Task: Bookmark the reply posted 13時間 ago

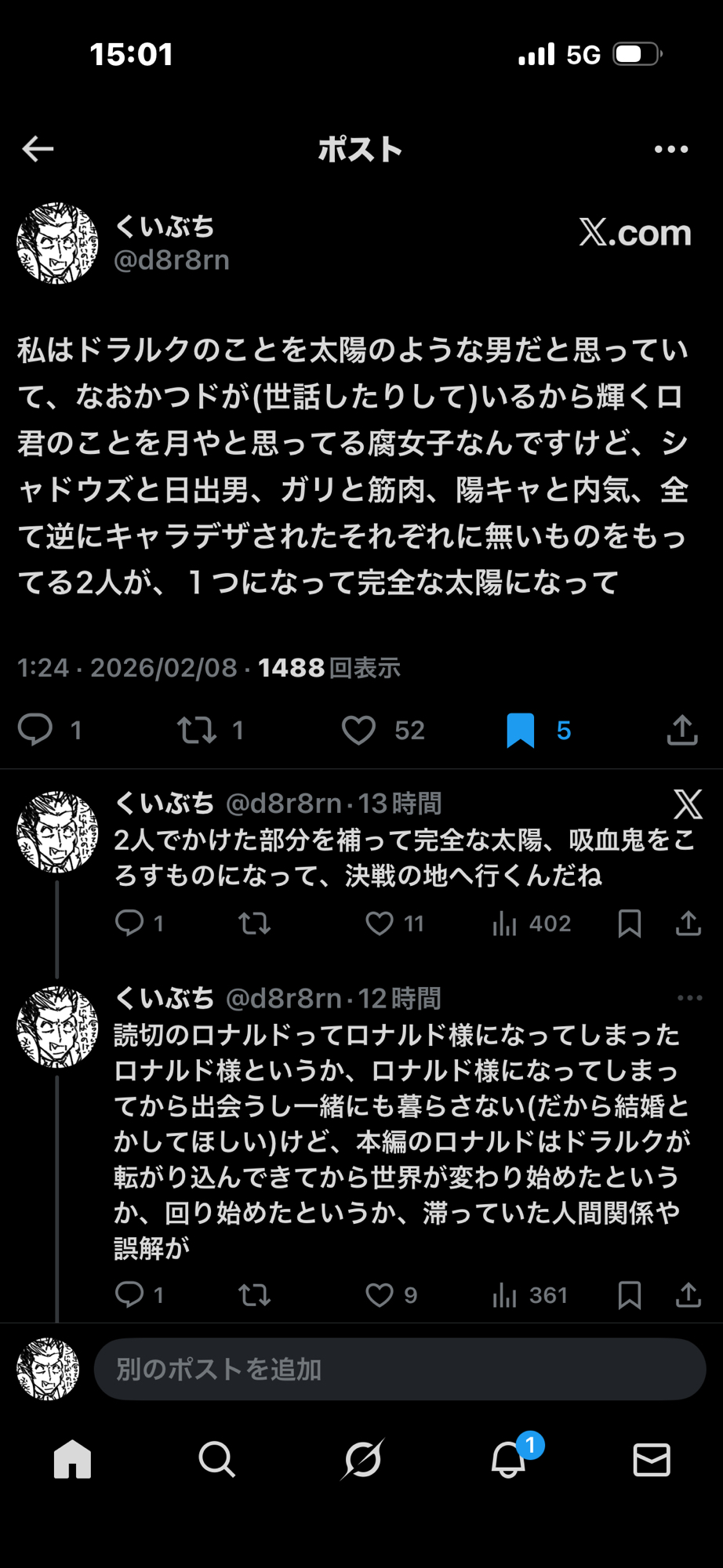Action: pyautogui.click(x=630, y=924)
